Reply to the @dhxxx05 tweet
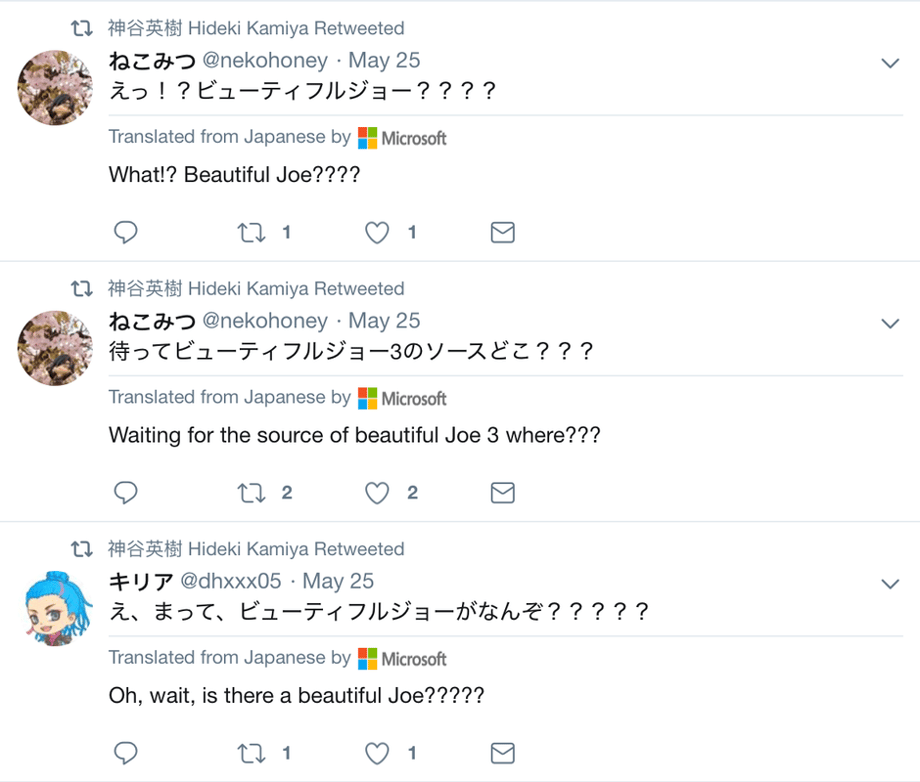 tap(125, 753)
